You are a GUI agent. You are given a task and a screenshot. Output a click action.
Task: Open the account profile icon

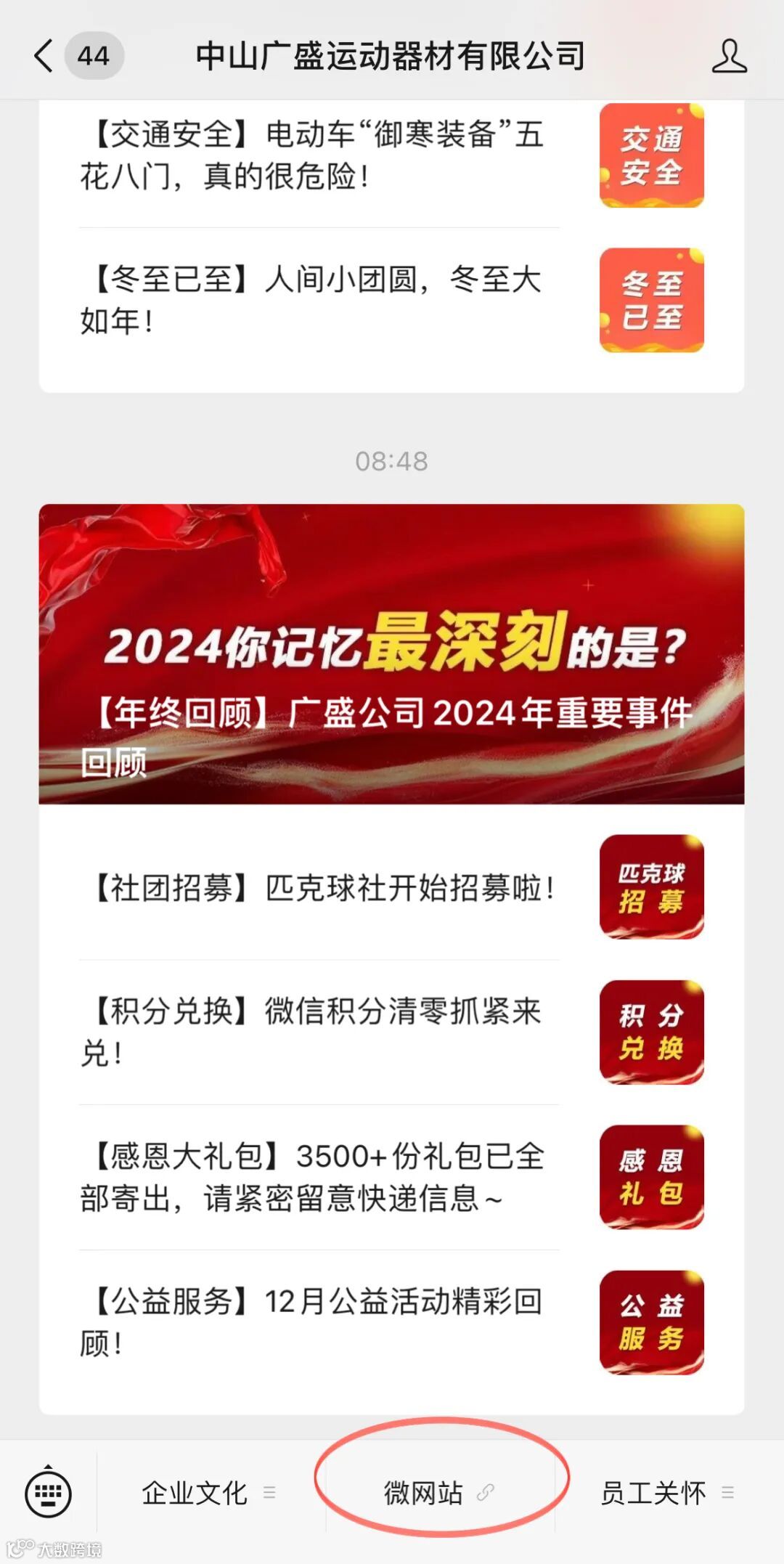729,56
